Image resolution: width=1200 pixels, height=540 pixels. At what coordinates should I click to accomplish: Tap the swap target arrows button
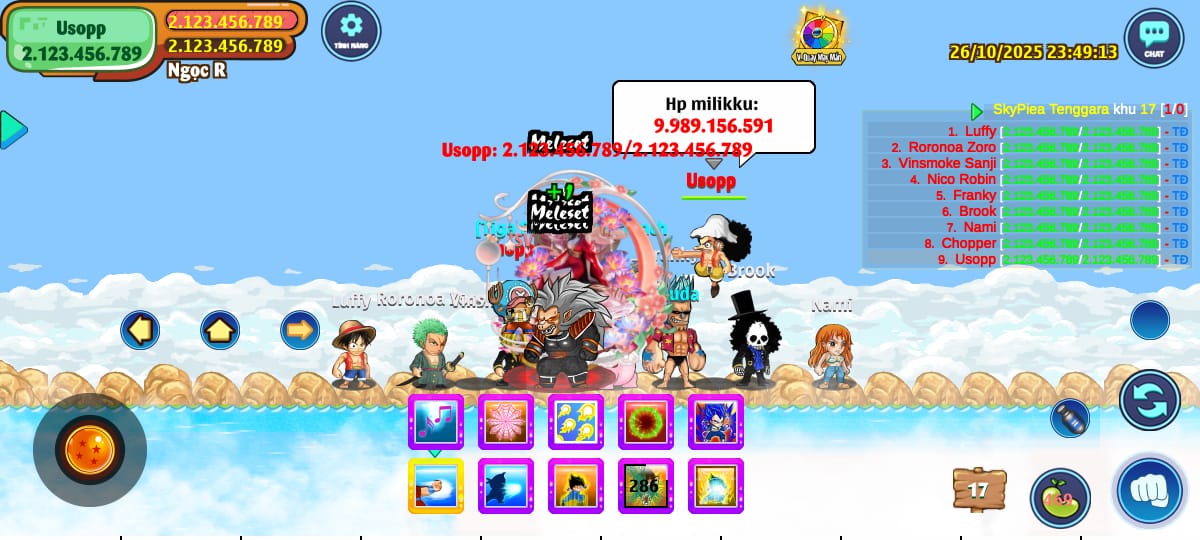click(1149, 400)
